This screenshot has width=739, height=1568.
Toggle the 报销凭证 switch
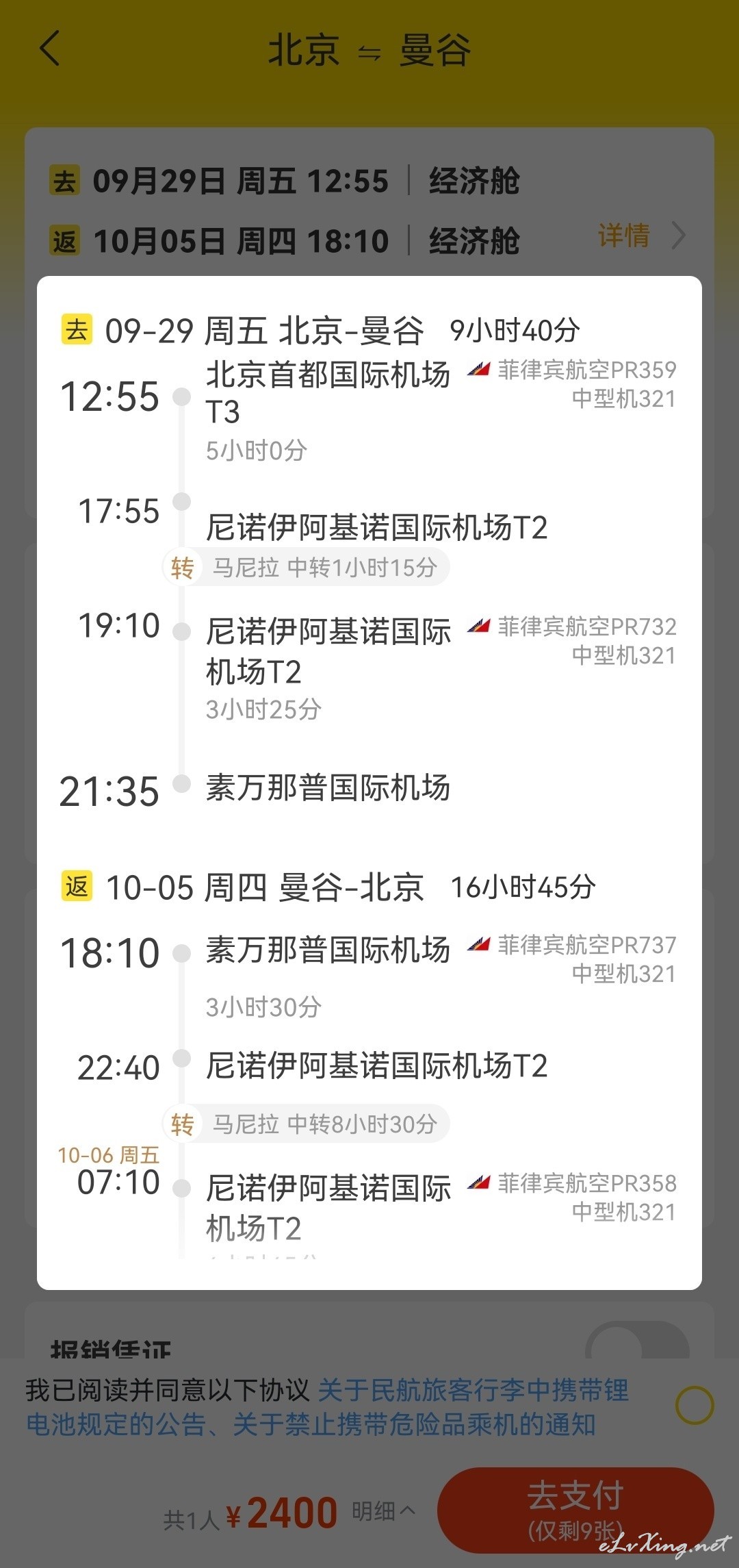(x=637, y=1340)
